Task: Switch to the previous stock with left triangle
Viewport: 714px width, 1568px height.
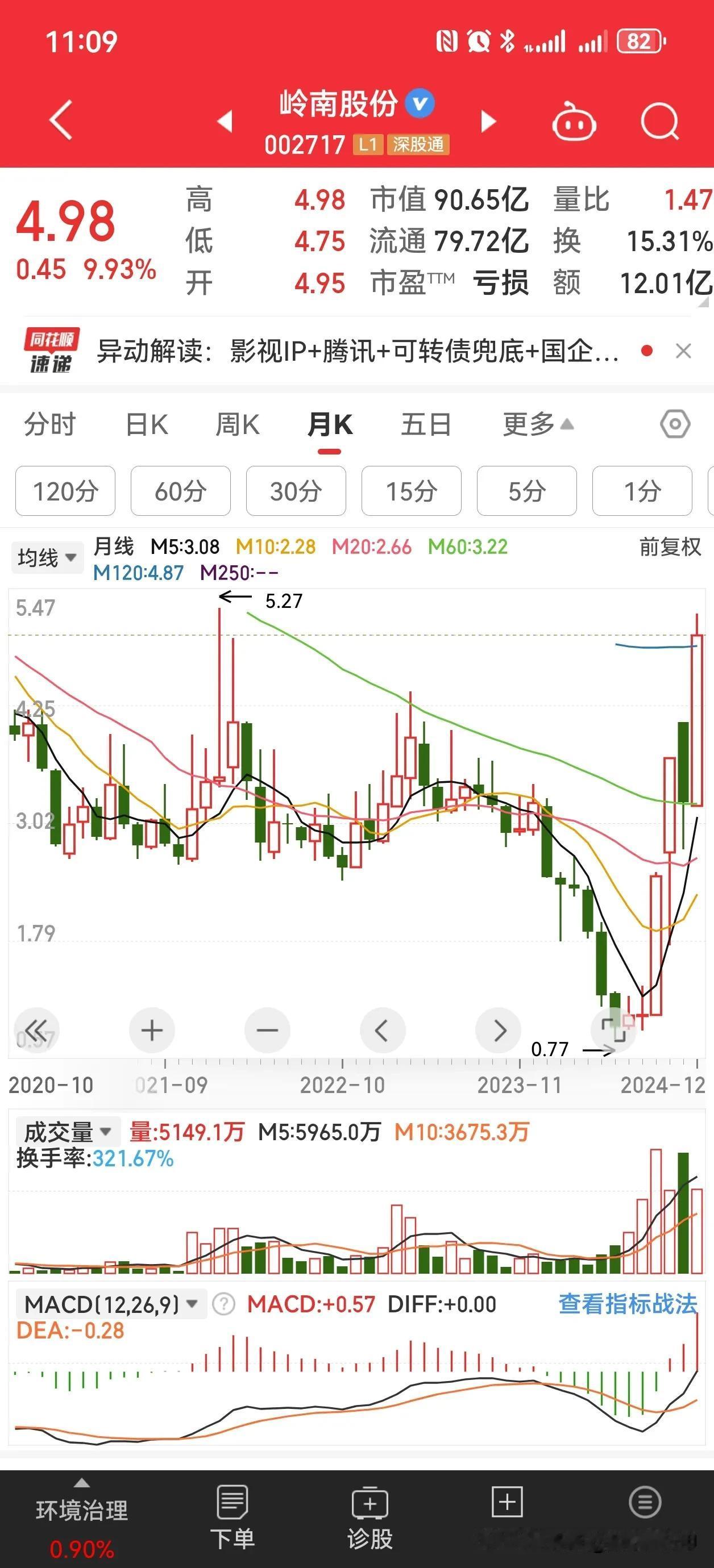Action: [226, 120]
